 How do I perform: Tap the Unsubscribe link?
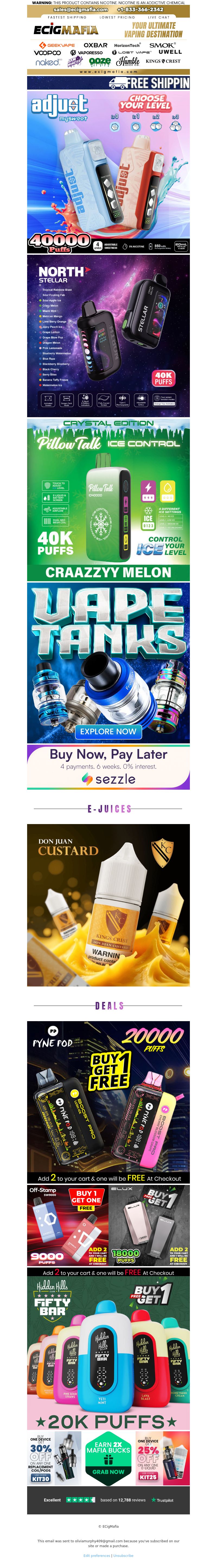click(123, 1555)
